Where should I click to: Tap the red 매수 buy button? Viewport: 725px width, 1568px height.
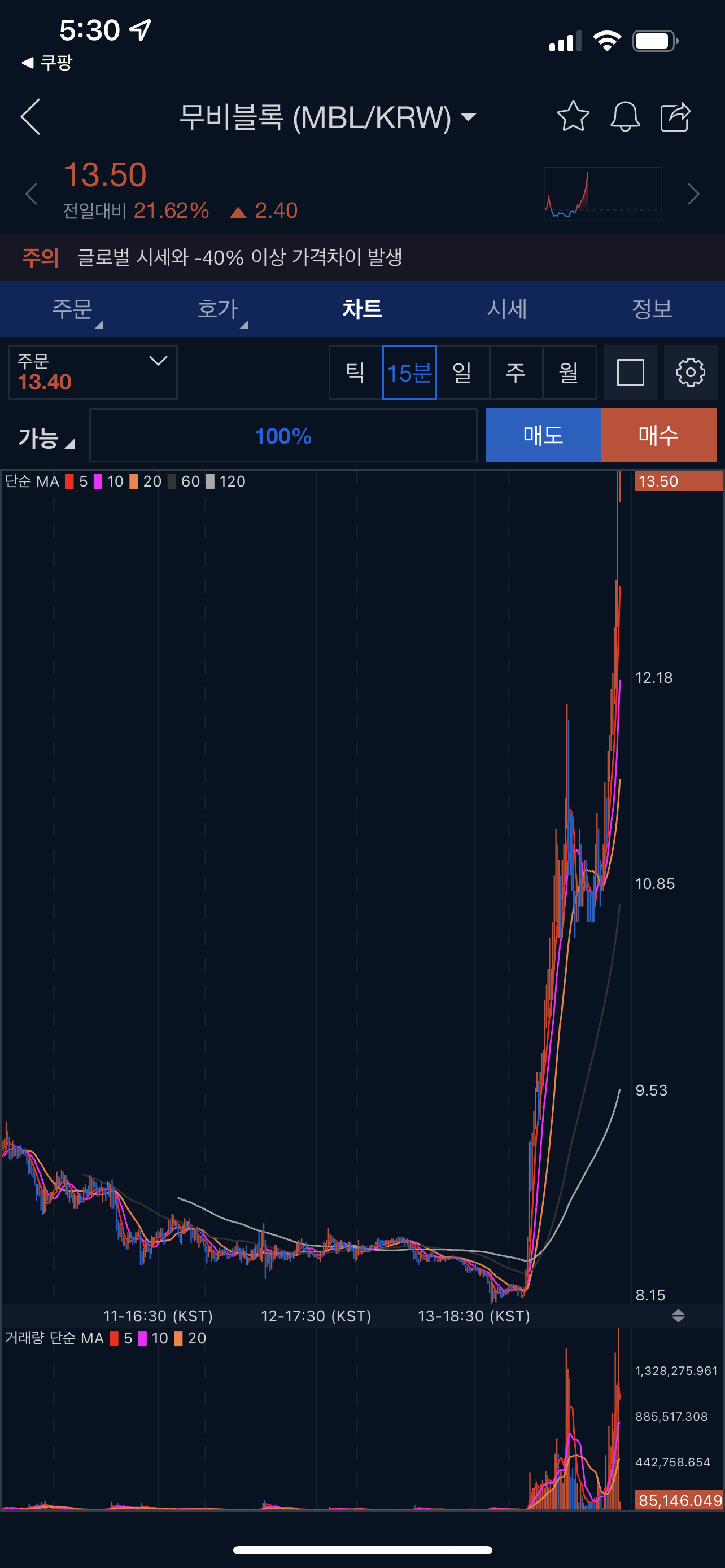tap(658, 435)
